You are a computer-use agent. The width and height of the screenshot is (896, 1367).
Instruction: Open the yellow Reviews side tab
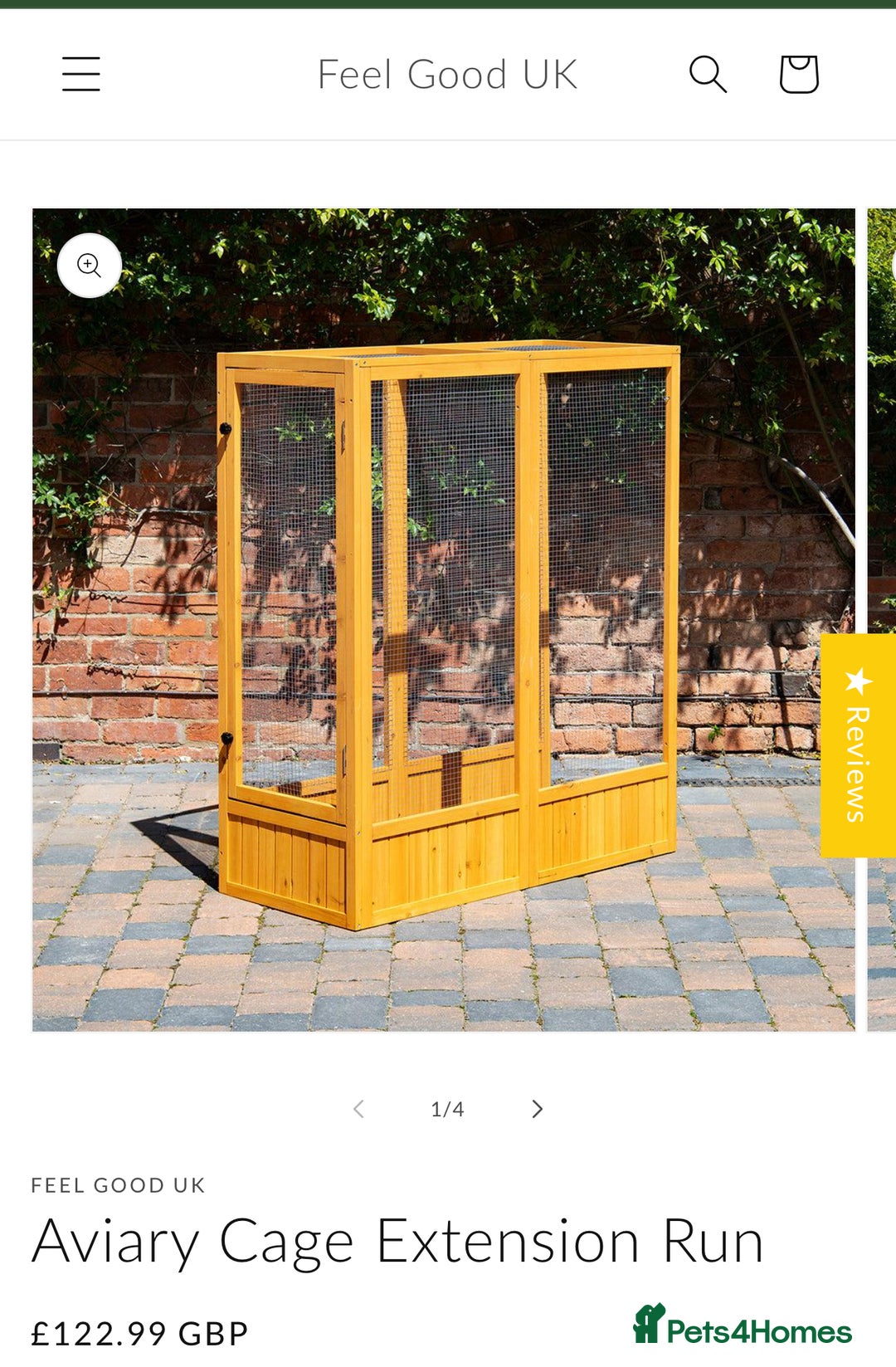[x=858, y=745]
